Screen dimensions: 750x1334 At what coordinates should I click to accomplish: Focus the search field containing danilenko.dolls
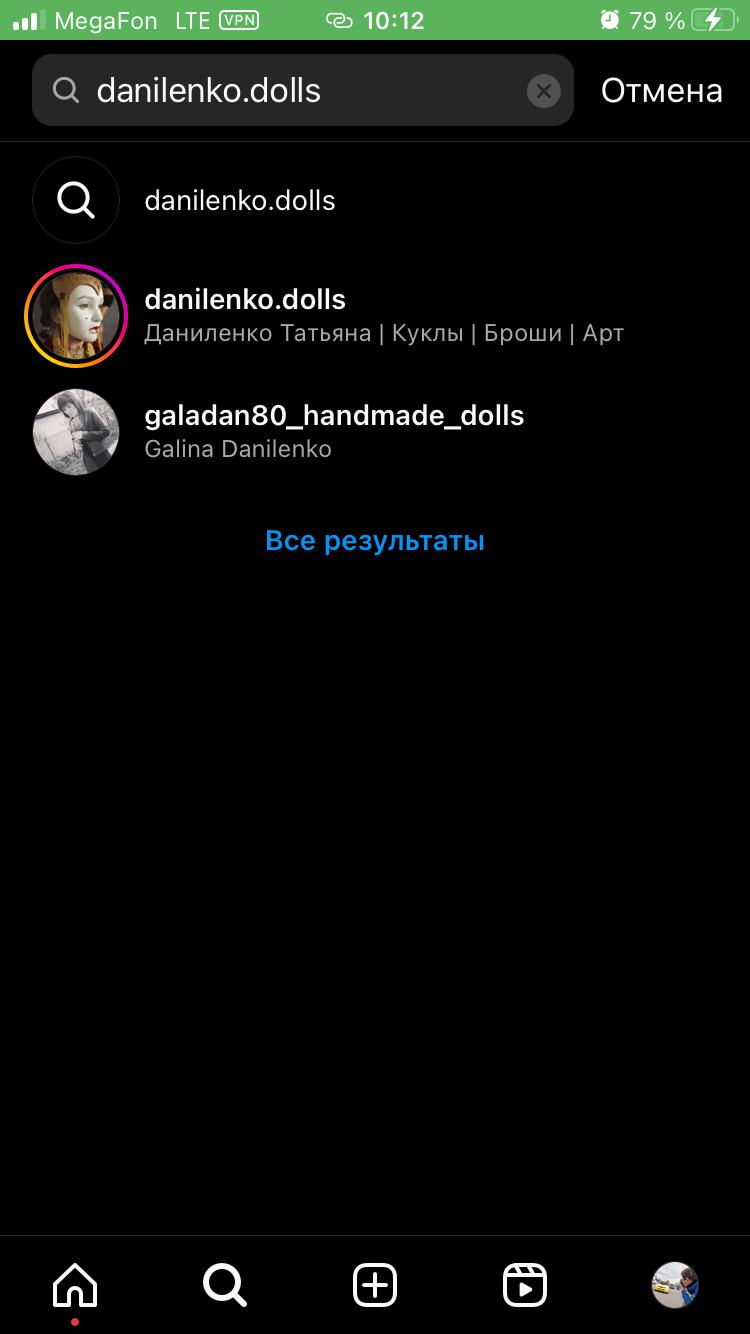tap(300, 91)
